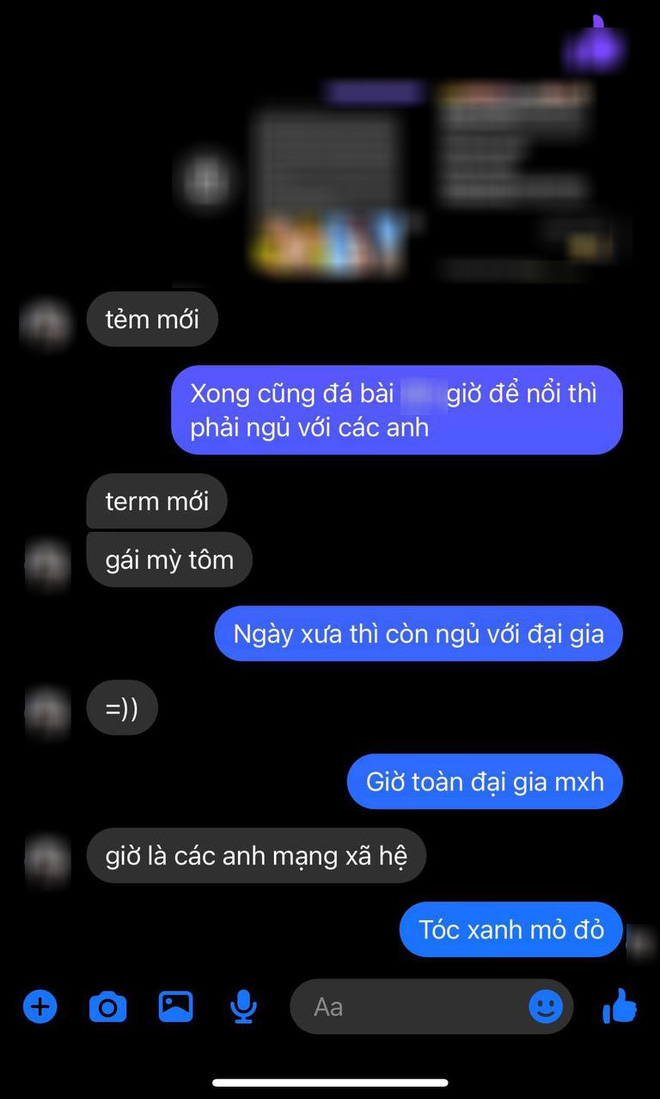Viewport: 660px width, 1099px height.
Task: Open the emoji picker in message box
Action: point(545,1007)
